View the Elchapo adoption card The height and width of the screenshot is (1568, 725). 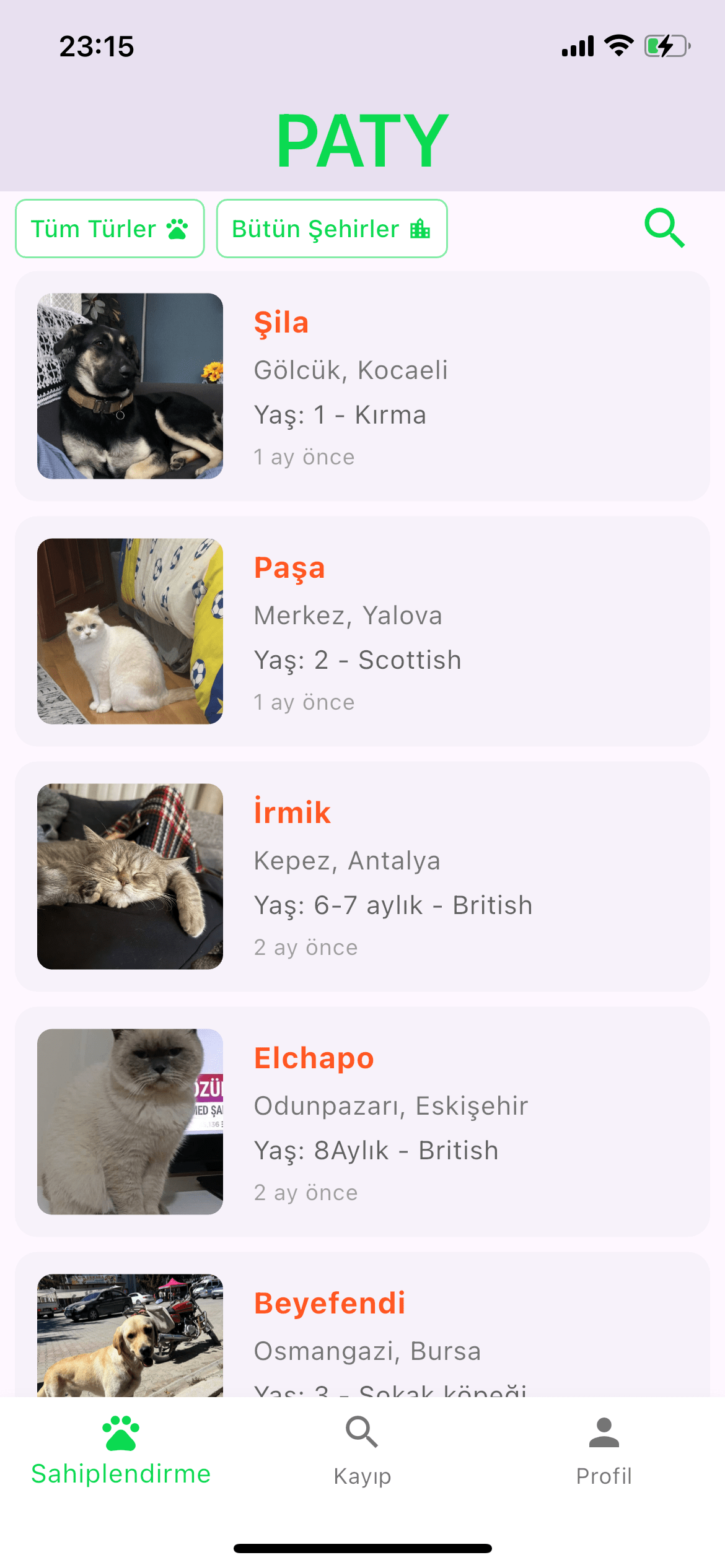tap(362, 1122)
